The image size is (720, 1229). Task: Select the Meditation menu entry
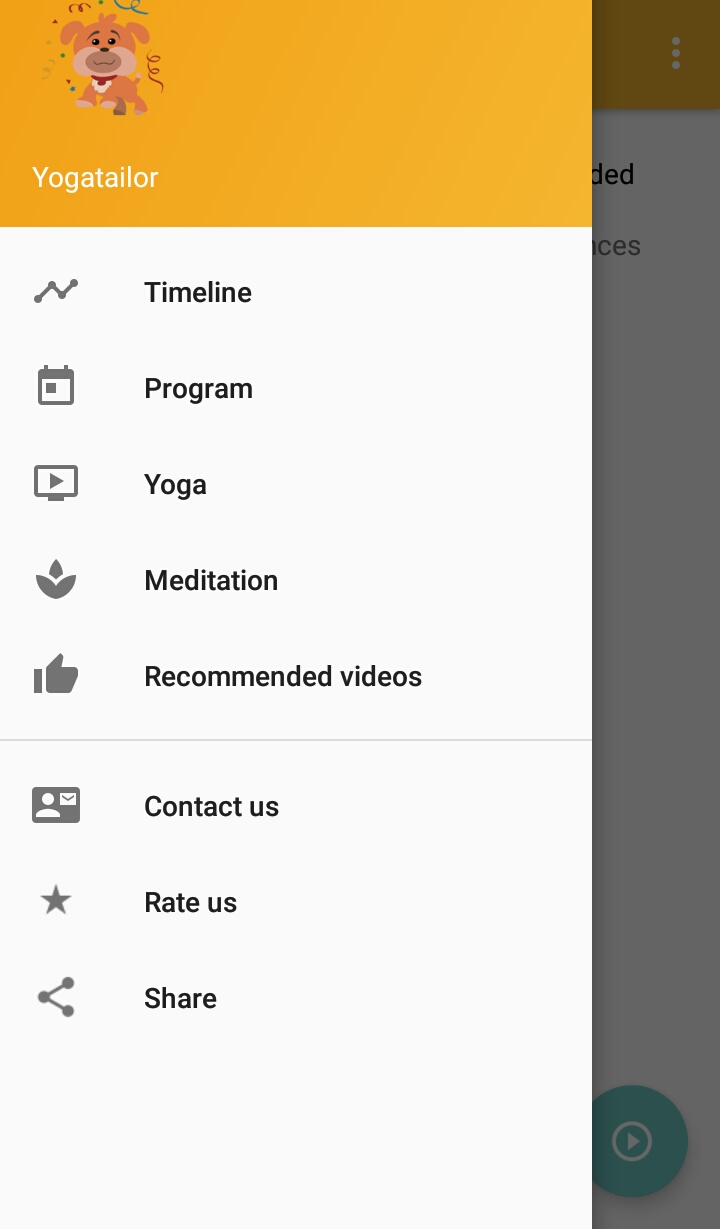(211, 579)
